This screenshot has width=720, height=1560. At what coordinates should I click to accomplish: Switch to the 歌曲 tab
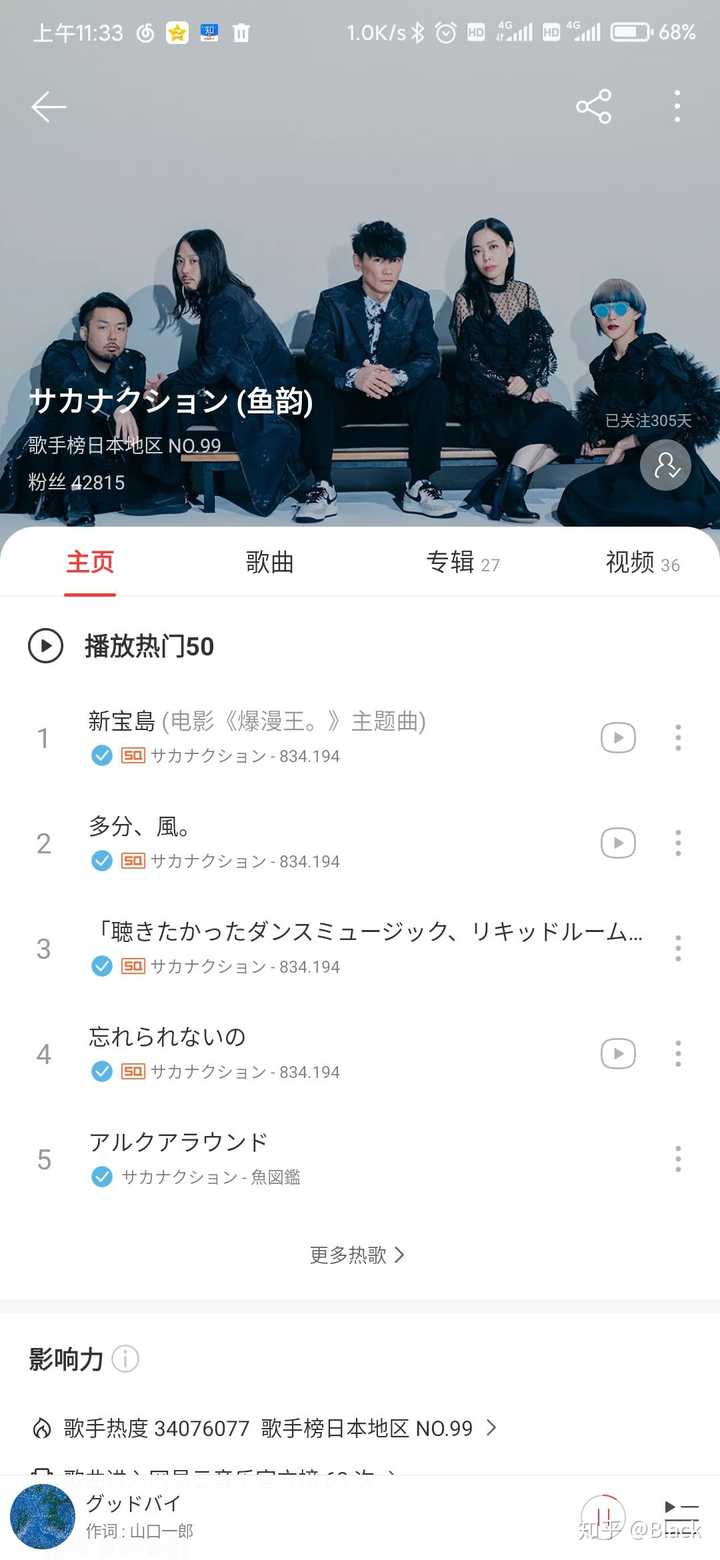268,562
